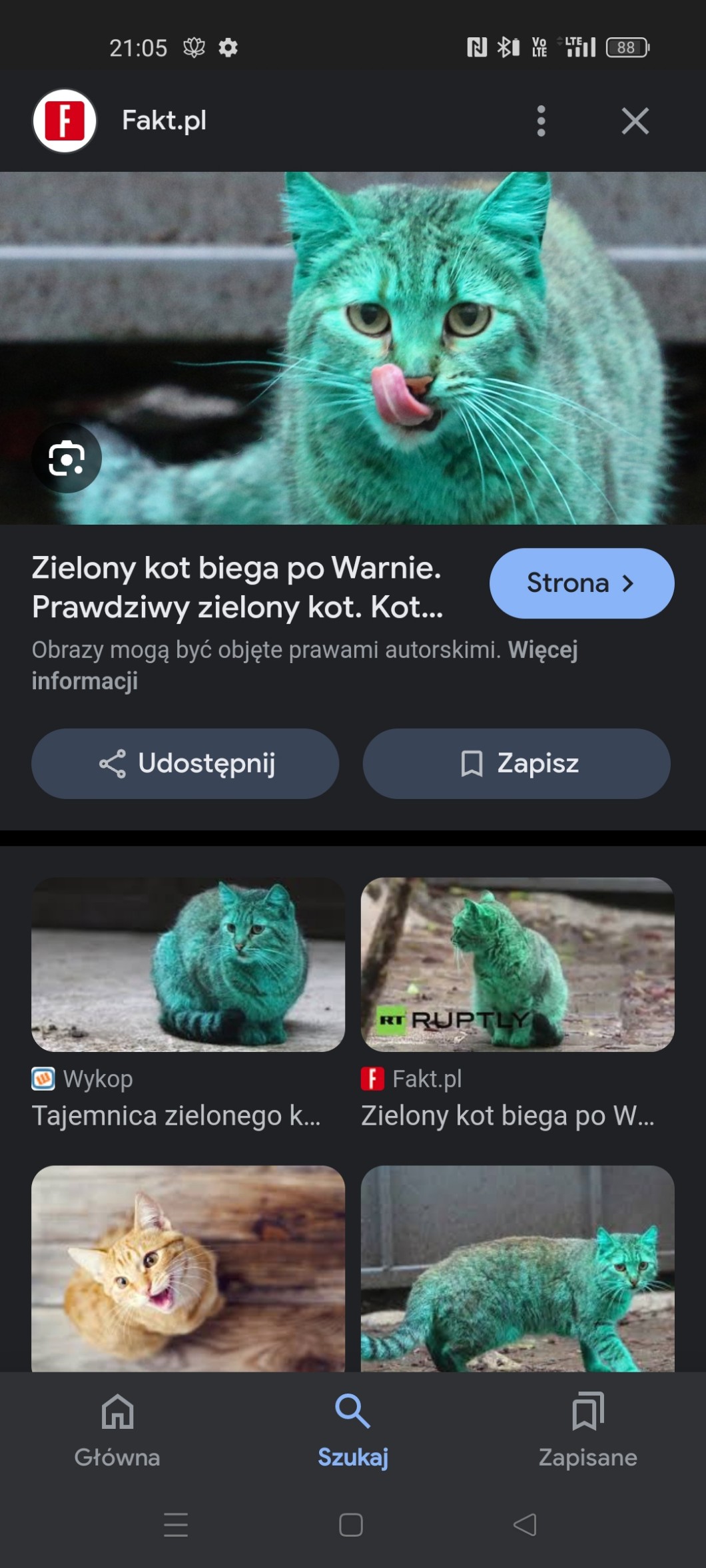Visit the page via Strona button
This screenshot has width=706, height=1568.
[x=581, y=583]
